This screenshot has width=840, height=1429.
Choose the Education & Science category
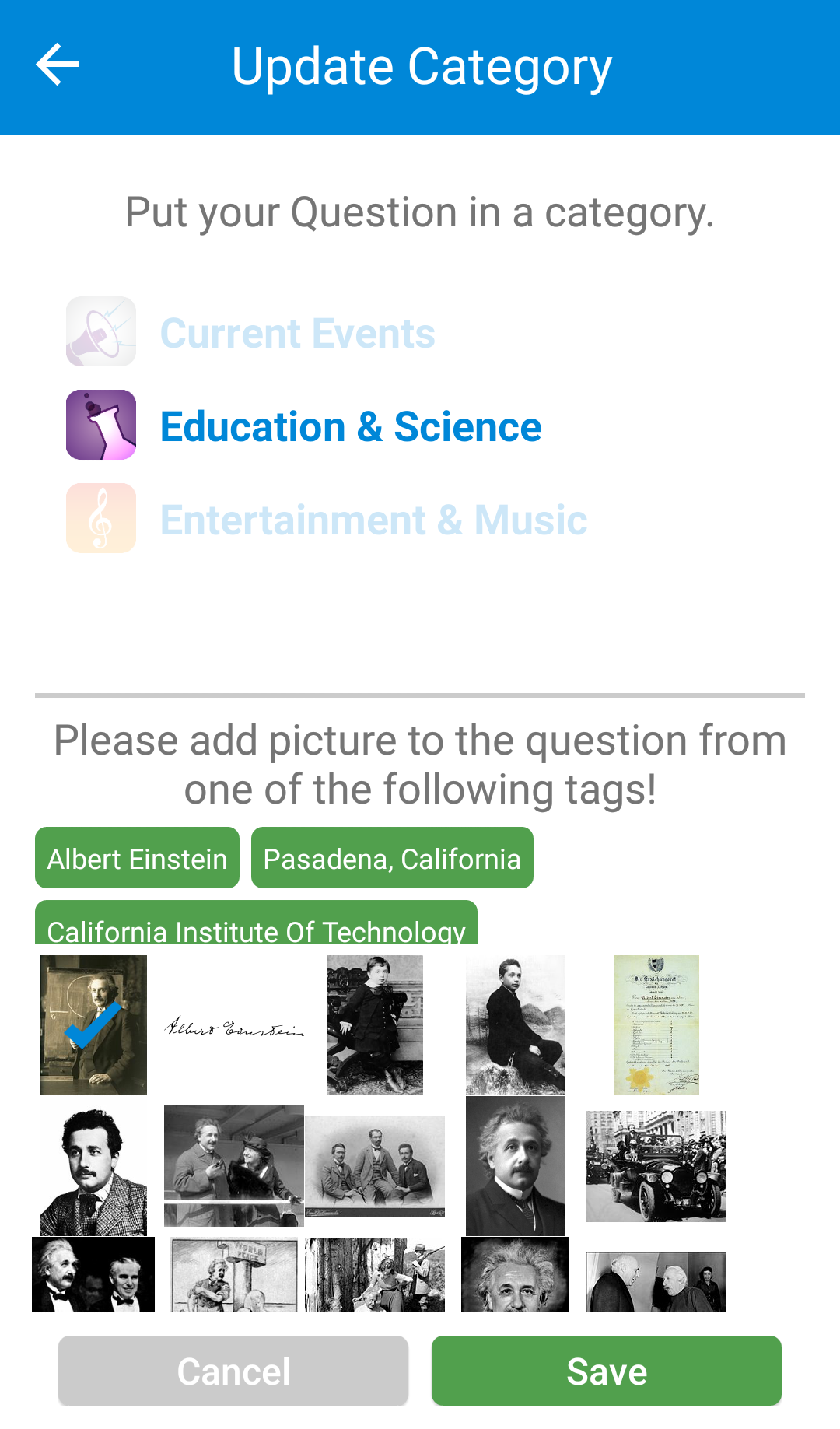point(303,426)
